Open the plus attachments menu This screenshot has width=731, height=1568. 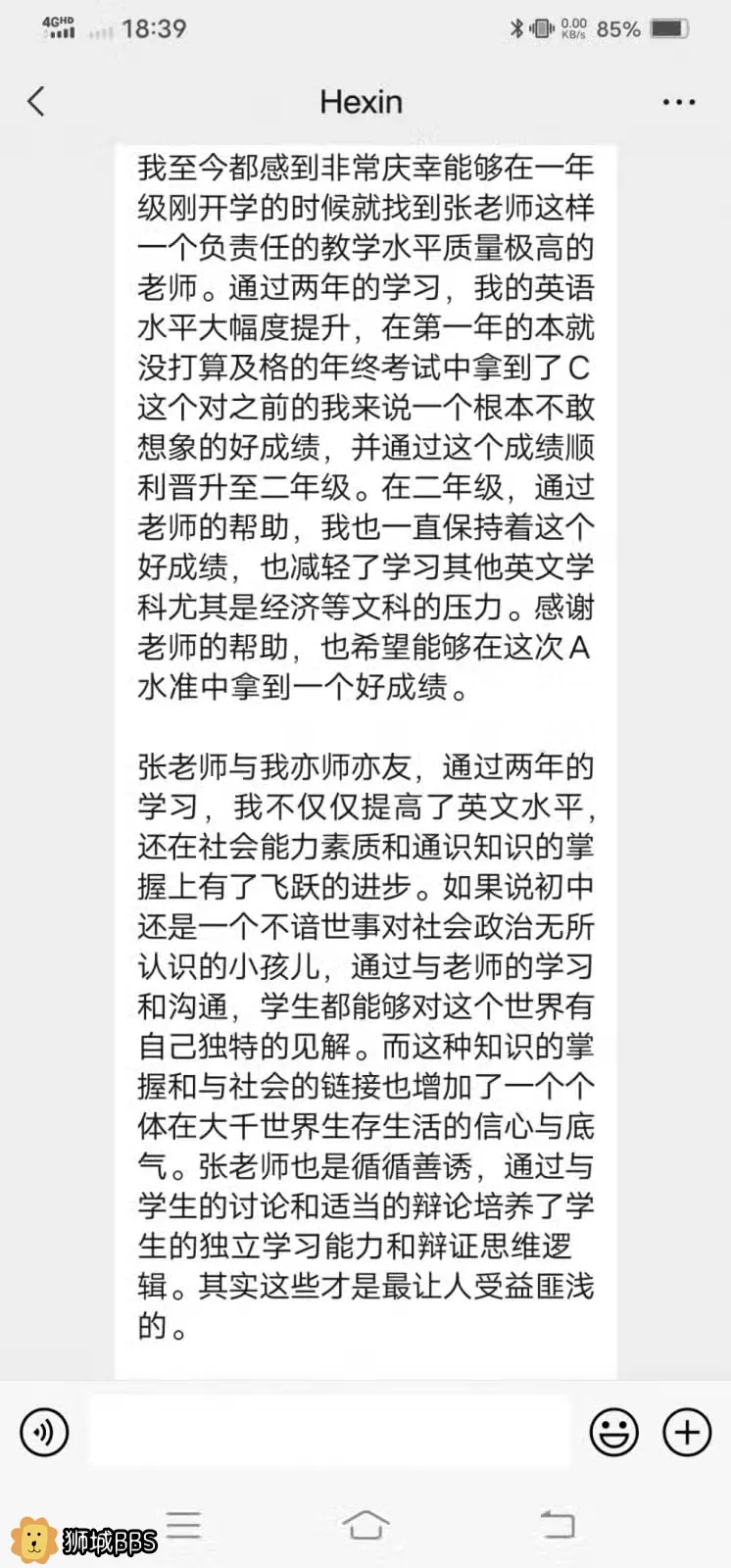pyautogui.click(x=687, y=1432)
